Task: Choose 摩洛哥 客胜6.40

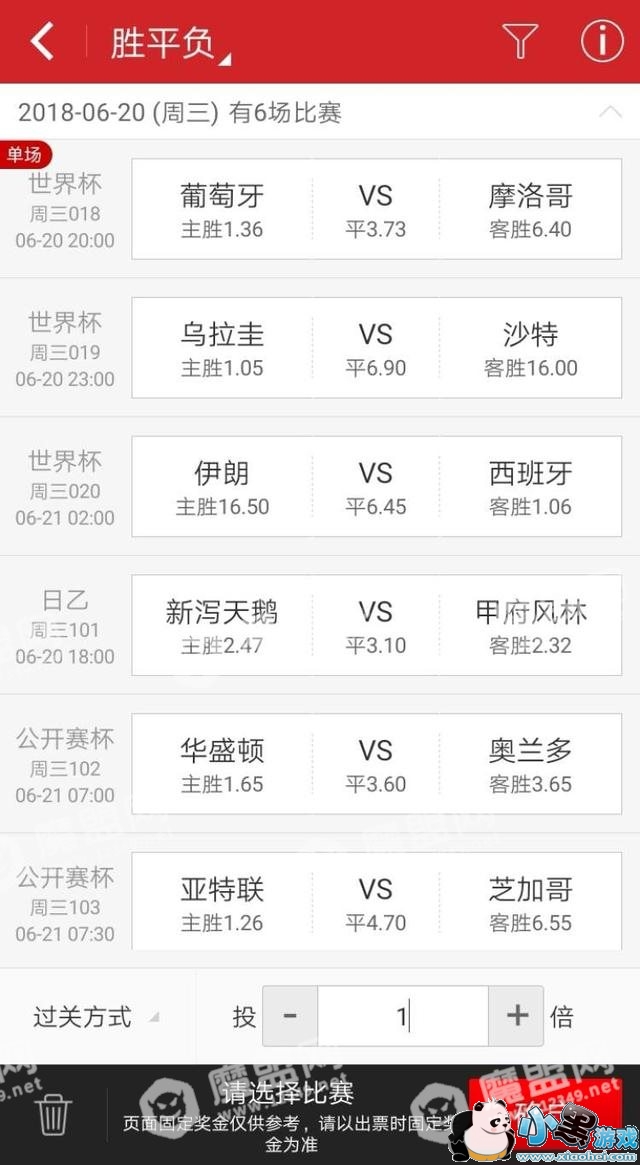Action: point(530,209)
